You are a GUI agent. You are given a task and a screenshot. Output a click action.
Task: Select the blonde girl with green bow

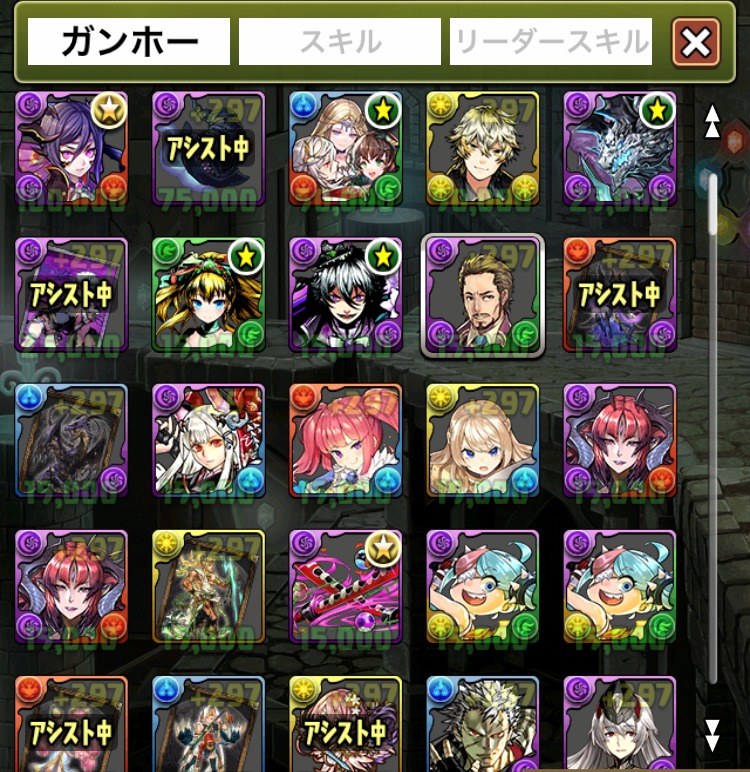click(209, 295)
